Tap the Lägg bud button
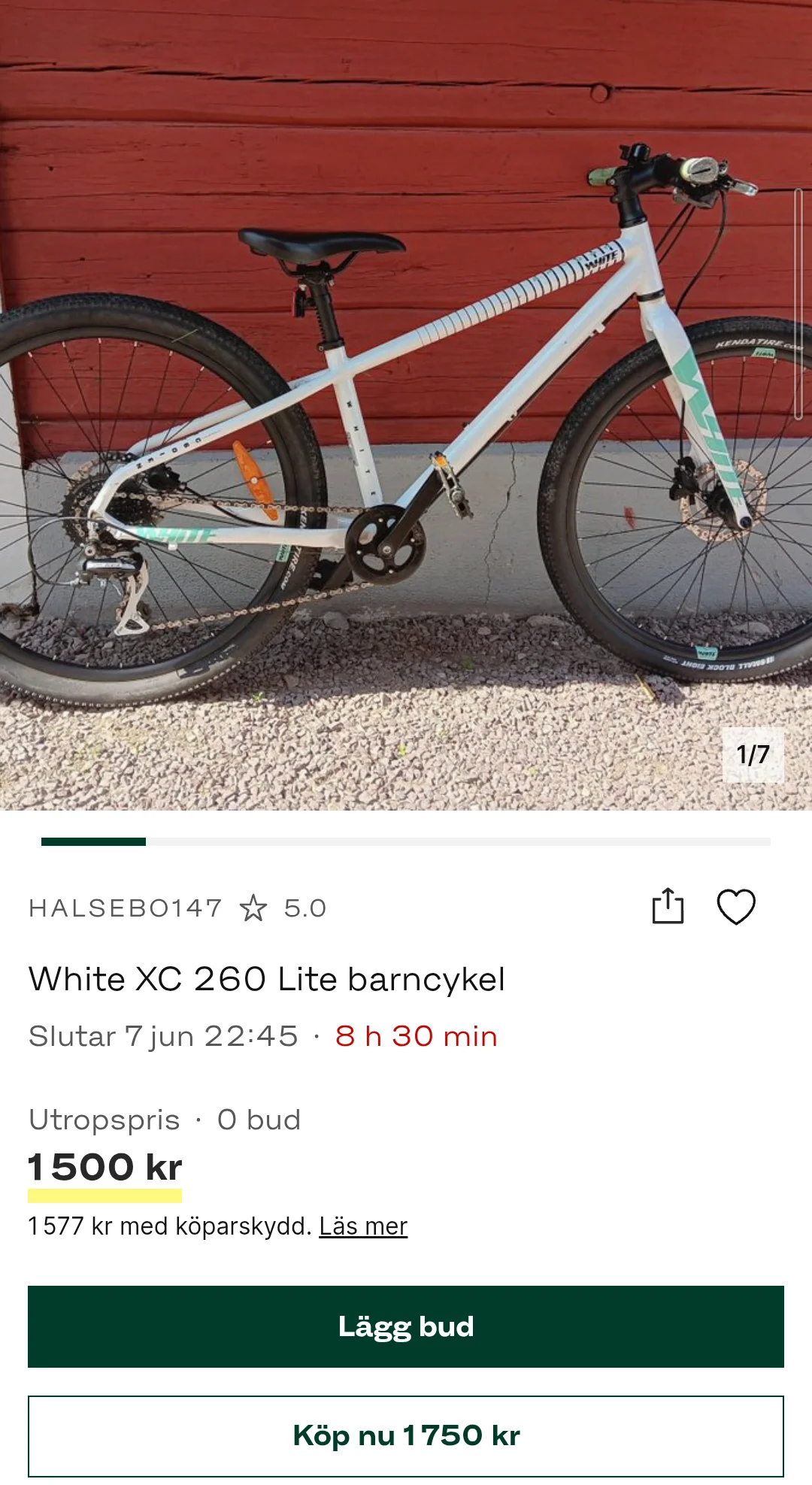 pyautogui.click(x=406, y=1326)
